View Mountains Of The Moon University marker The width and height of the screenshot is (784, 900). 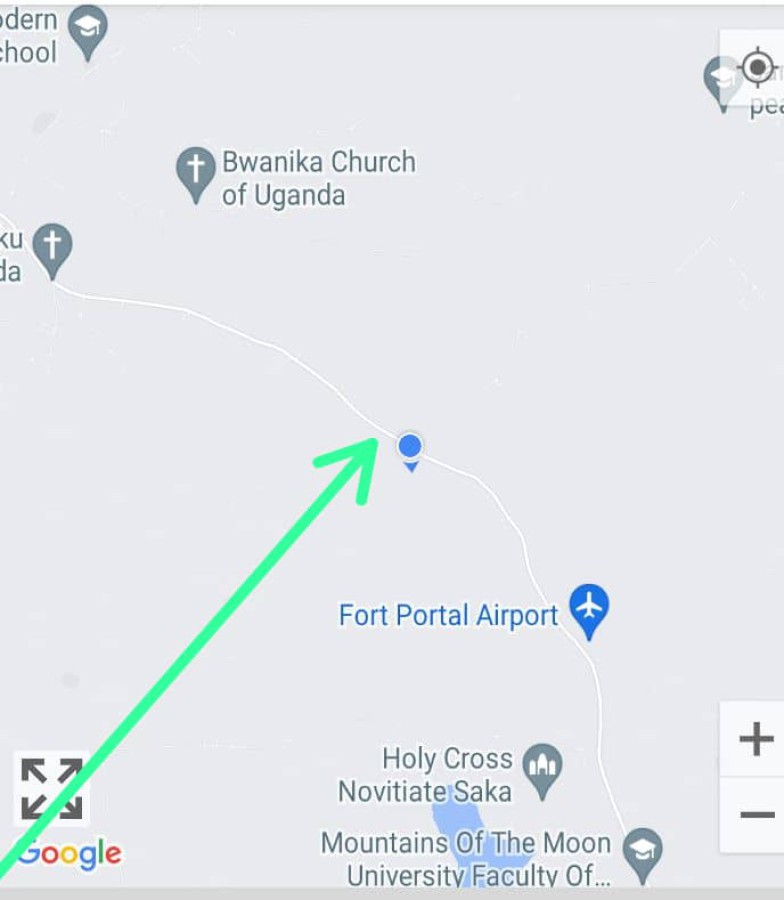642,849
